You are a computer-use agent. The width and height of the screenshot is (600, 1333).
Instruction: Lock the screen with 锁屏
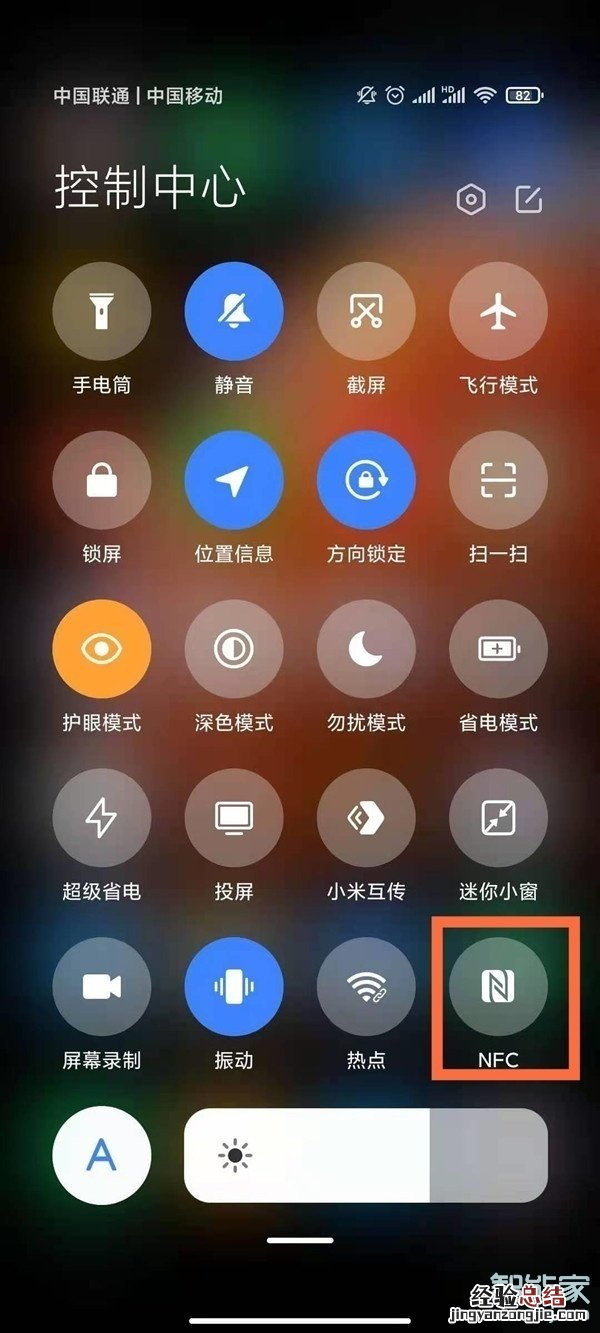click(x=101, y=480)
